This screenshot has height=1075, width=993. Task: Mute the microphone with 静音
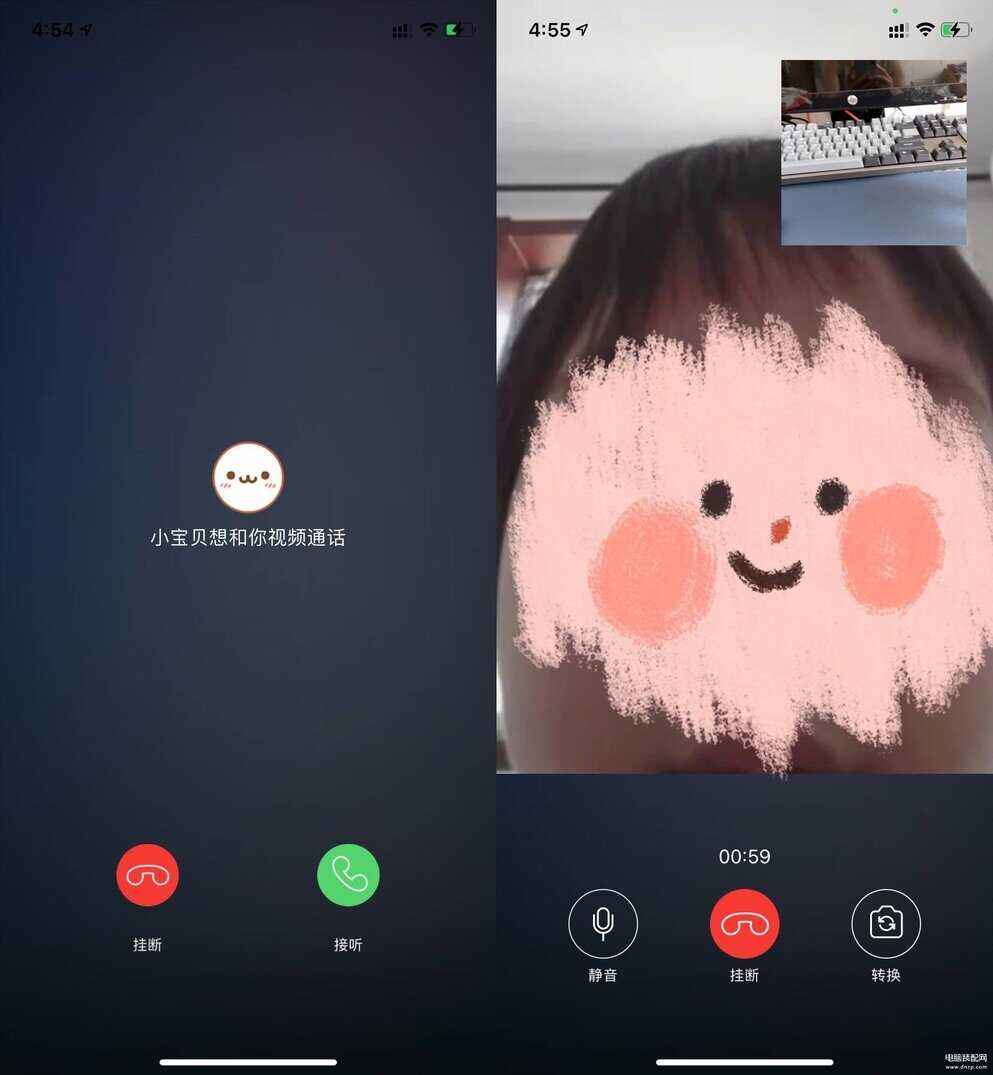(603, 924)
